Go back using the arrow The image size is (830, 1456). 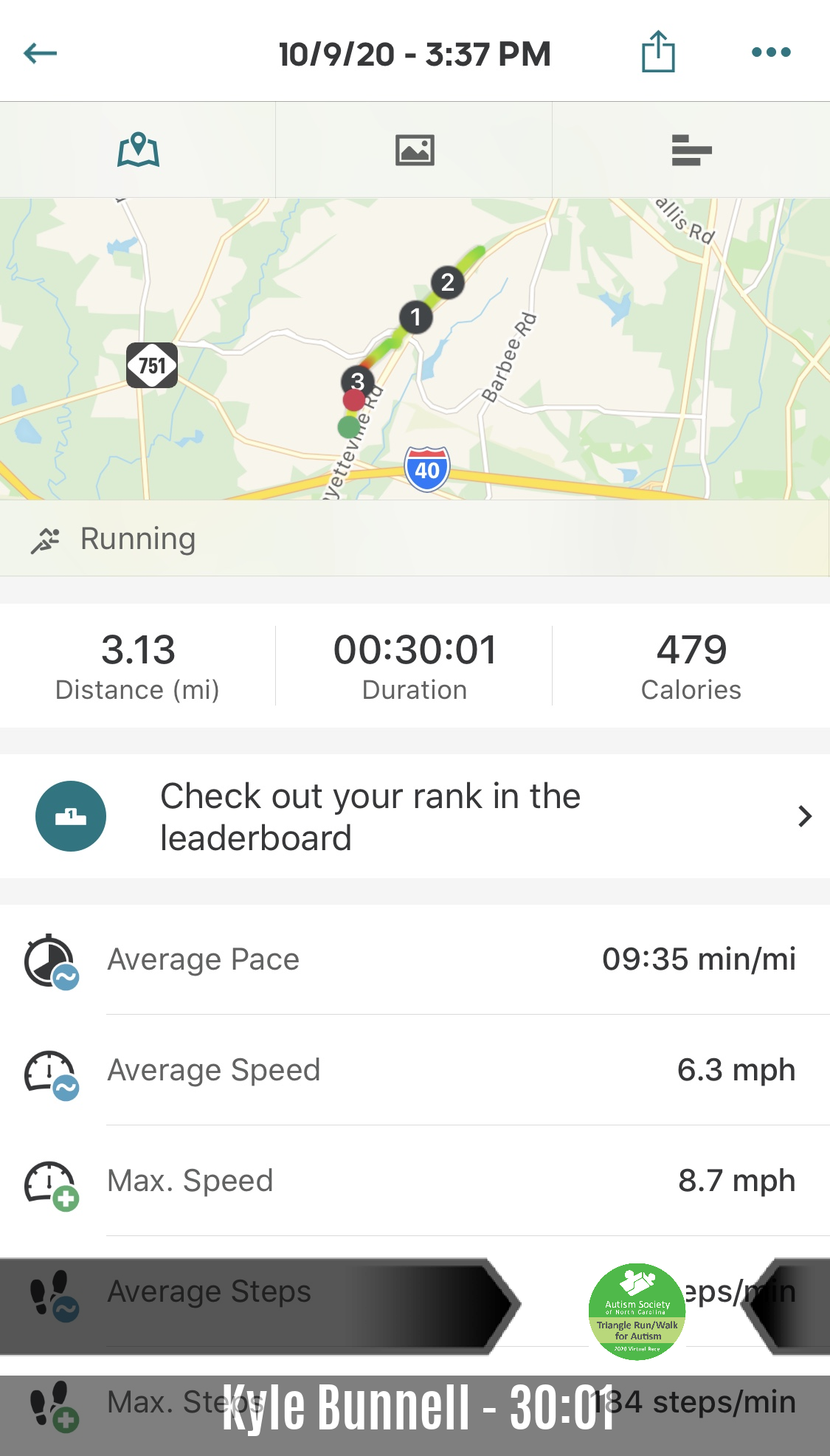tap(41, 52)
